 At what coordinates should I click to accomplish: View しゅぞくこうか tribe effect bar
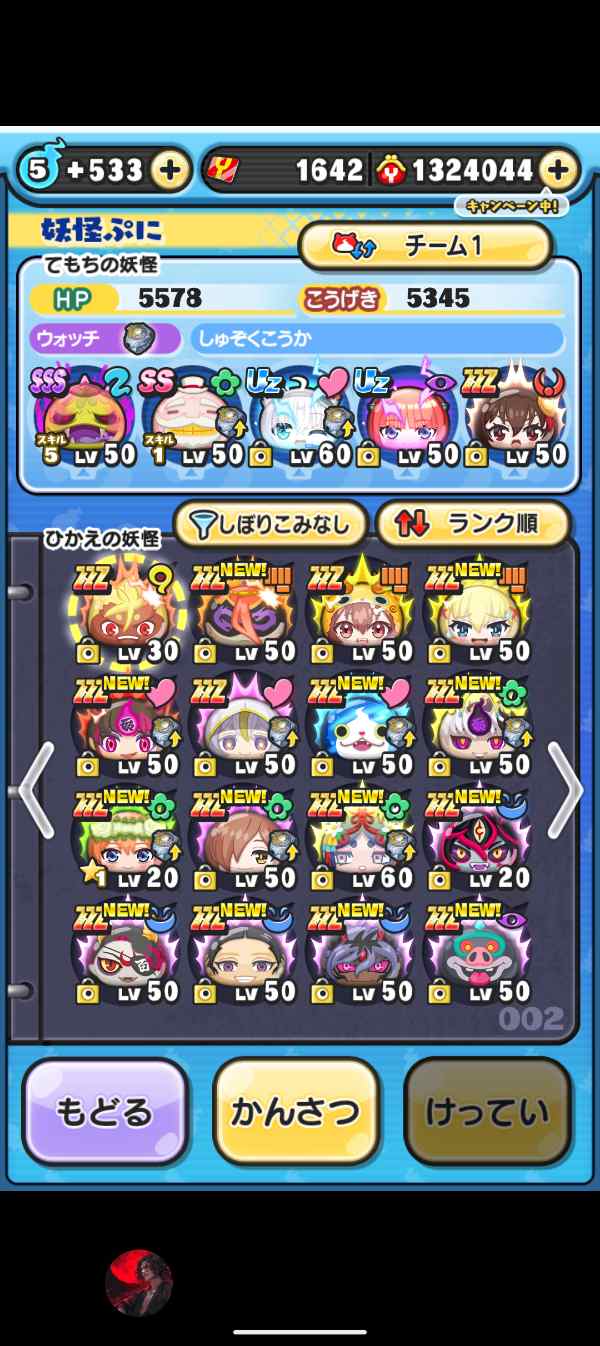tap(377, 339)
